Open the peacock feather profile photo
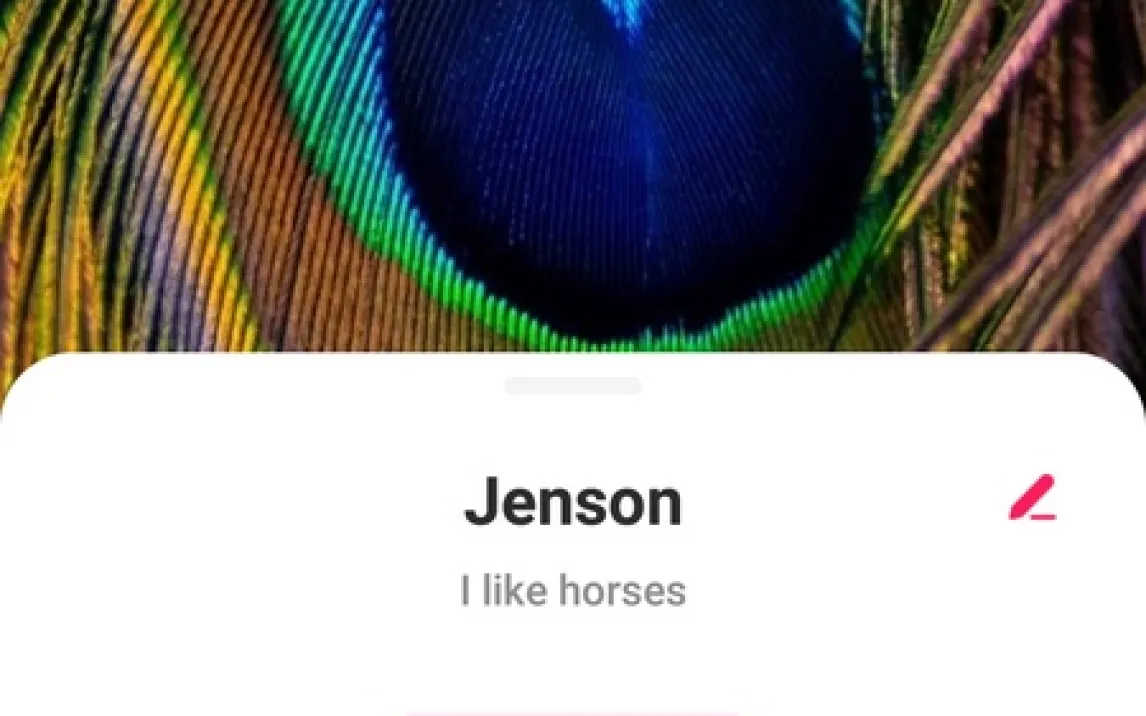 point(573,175)
